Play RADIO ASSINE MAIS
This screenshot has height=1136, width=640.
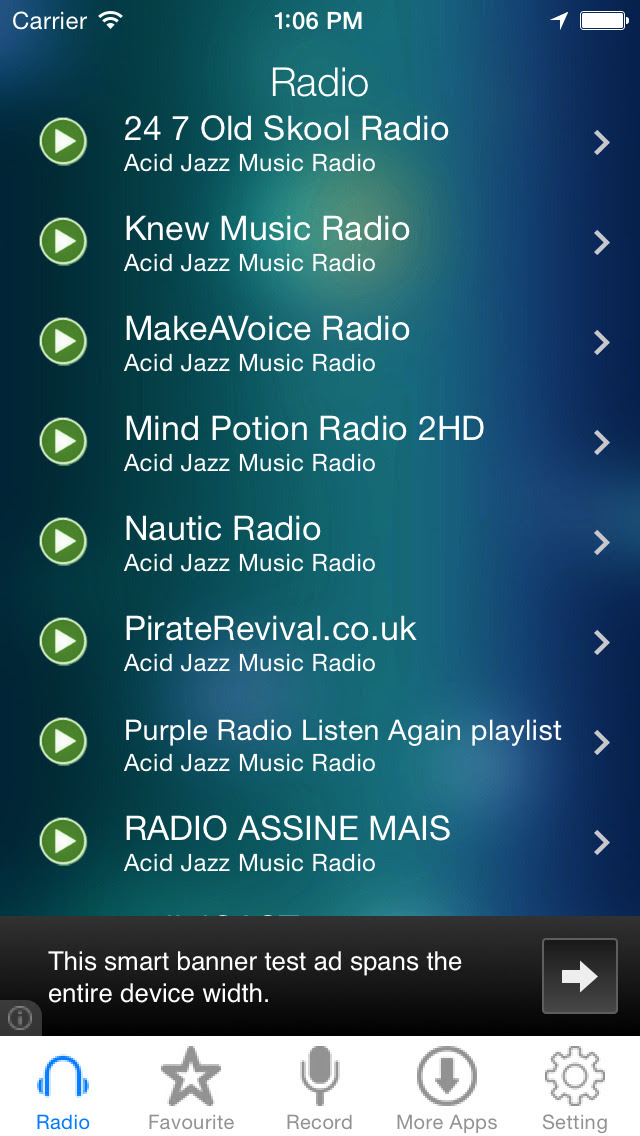(63, 842)
